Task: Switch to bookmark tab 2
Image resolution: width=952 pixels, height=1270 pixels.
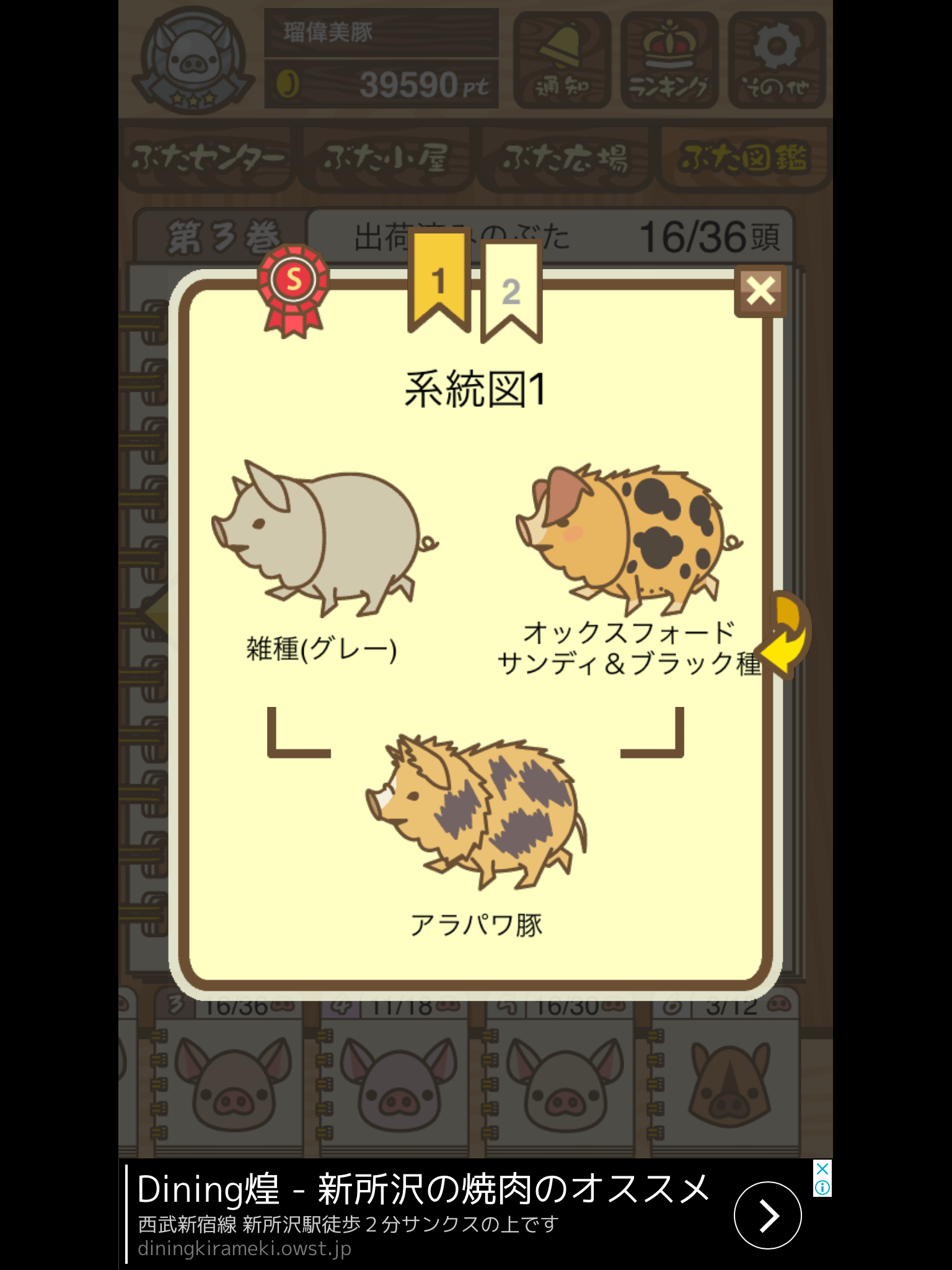Action: click(511, 290)
